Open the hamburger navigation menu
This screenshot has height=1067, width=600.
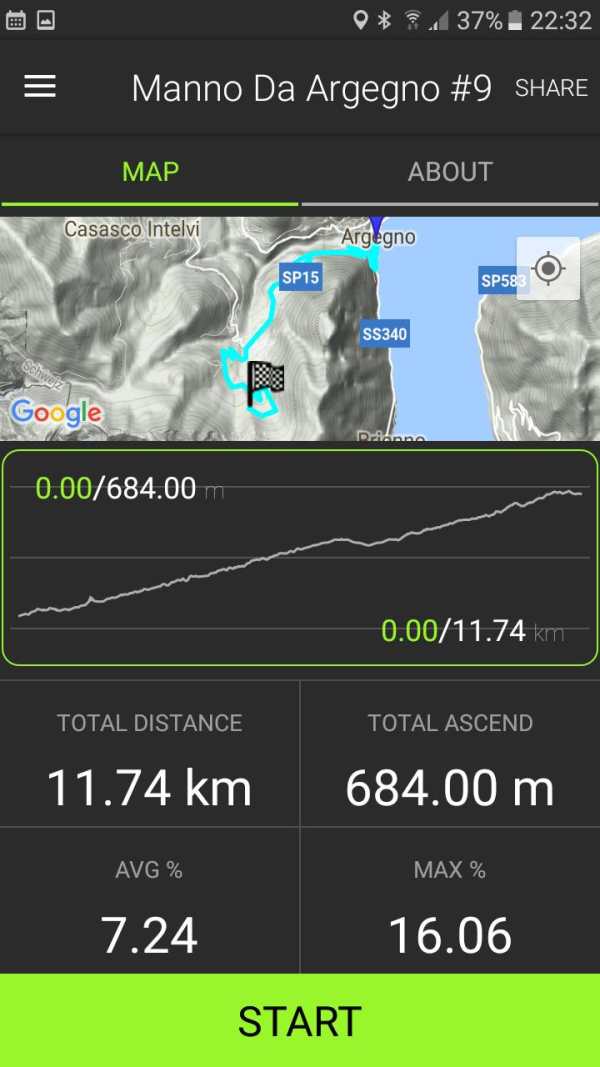[x=39, y=86]
